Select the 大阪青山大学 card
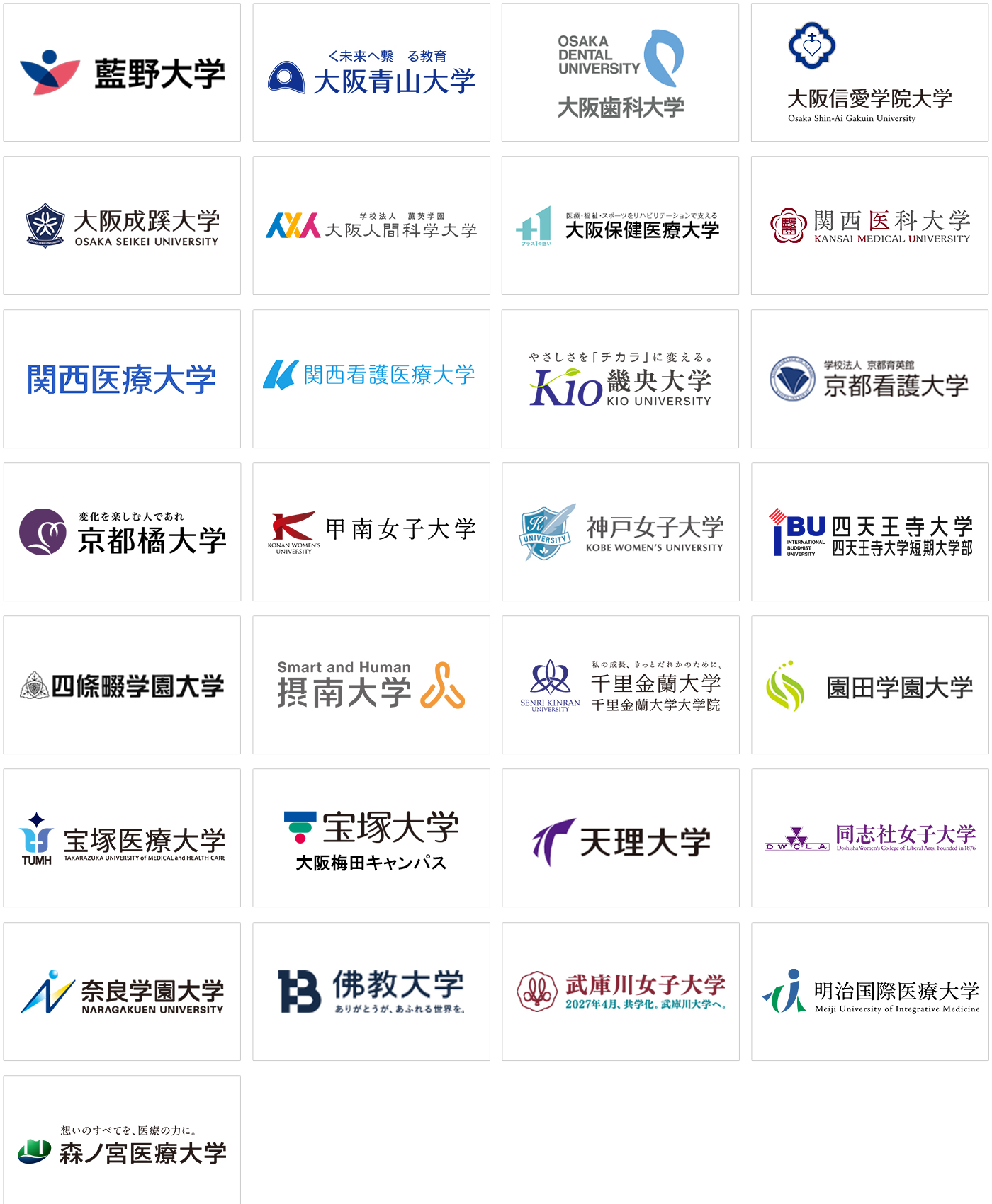The height and width of the screenshot is (1204, 992). click(371, 72)
